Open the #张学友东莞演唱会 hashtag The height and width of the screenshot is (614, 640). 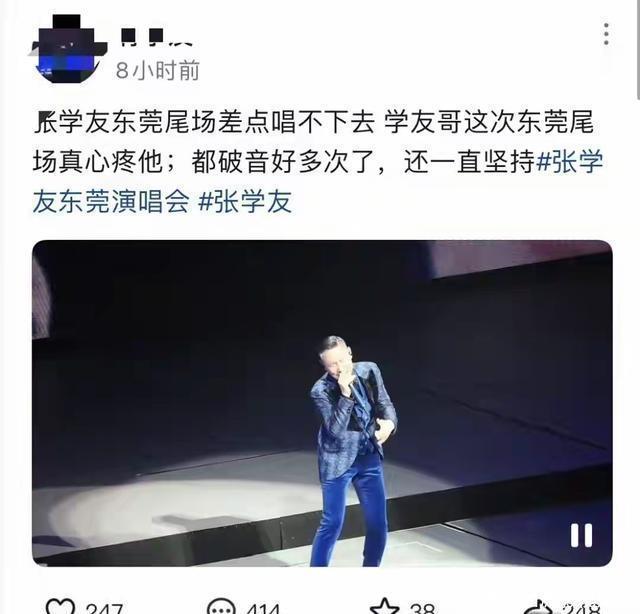[x=110, y=201]
